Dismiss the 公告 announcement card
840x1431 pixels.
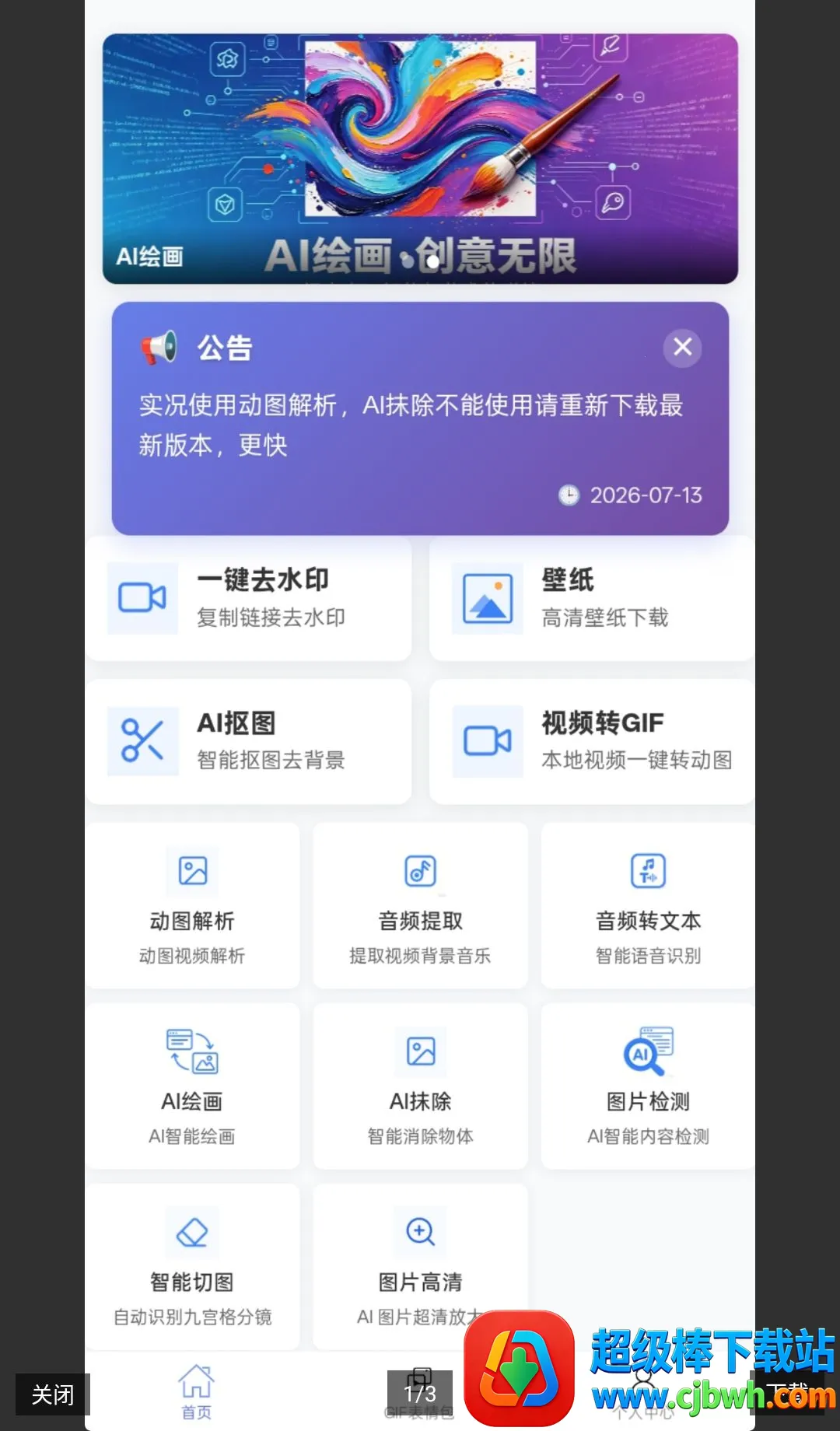click(x=682, y=347)
